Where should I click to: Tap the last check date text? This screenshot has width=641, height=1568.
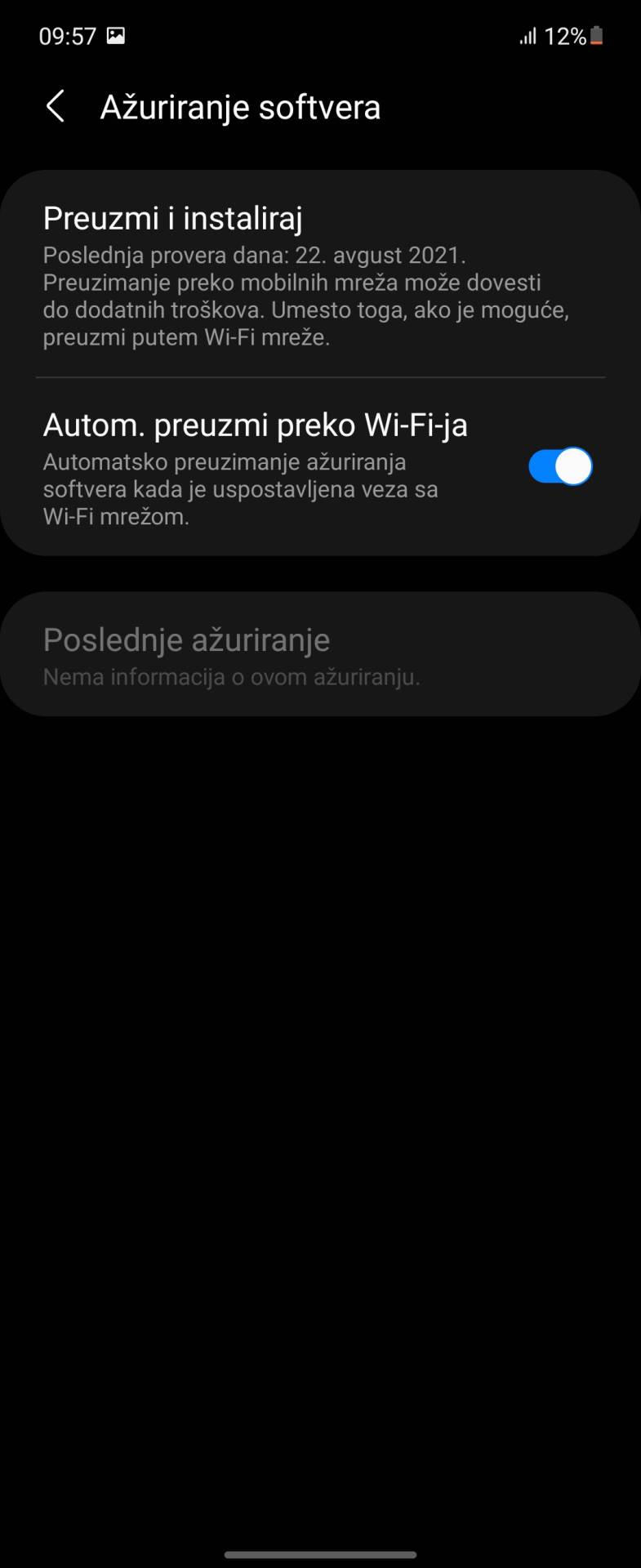coord(255,255)
